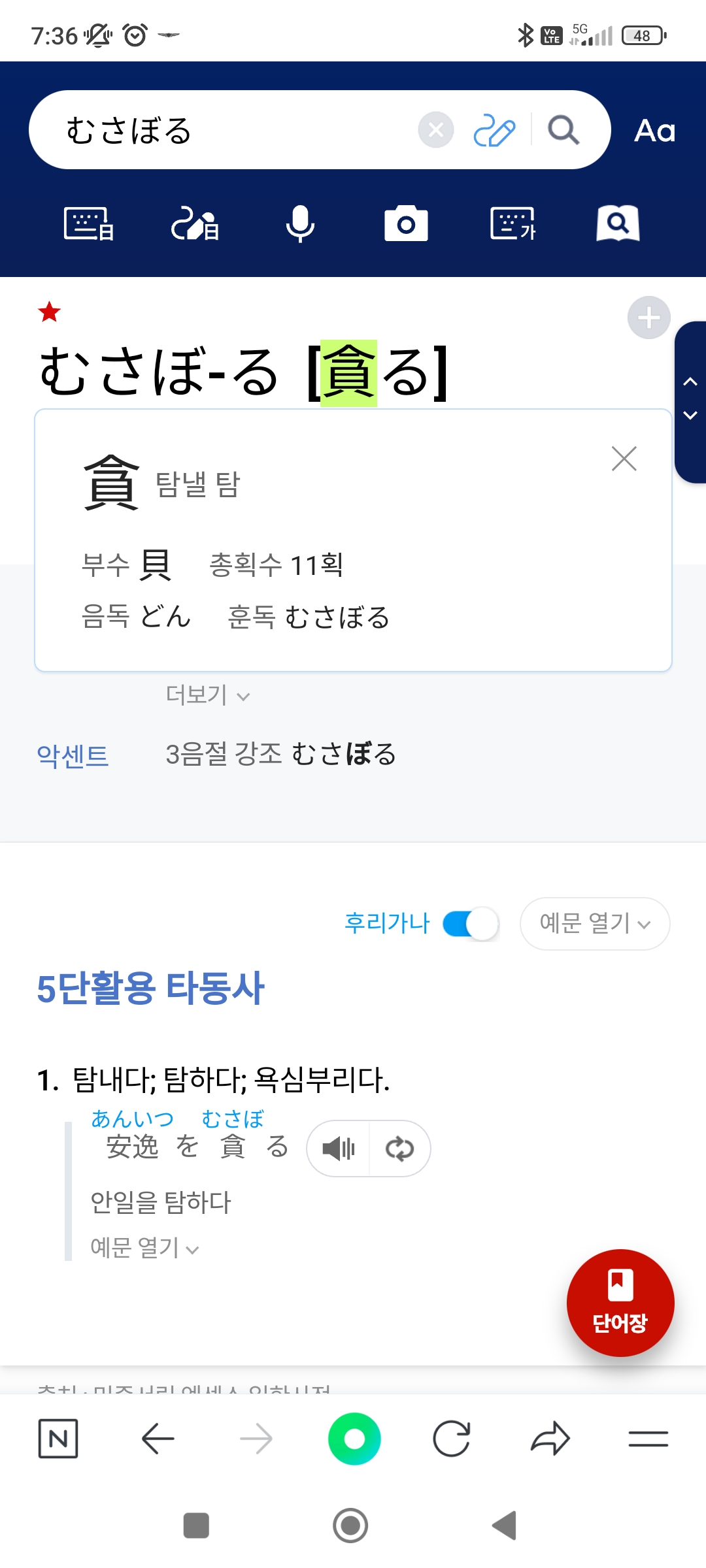Share this page from bottom bar

pyautogui.click(x=550, y=1439)
